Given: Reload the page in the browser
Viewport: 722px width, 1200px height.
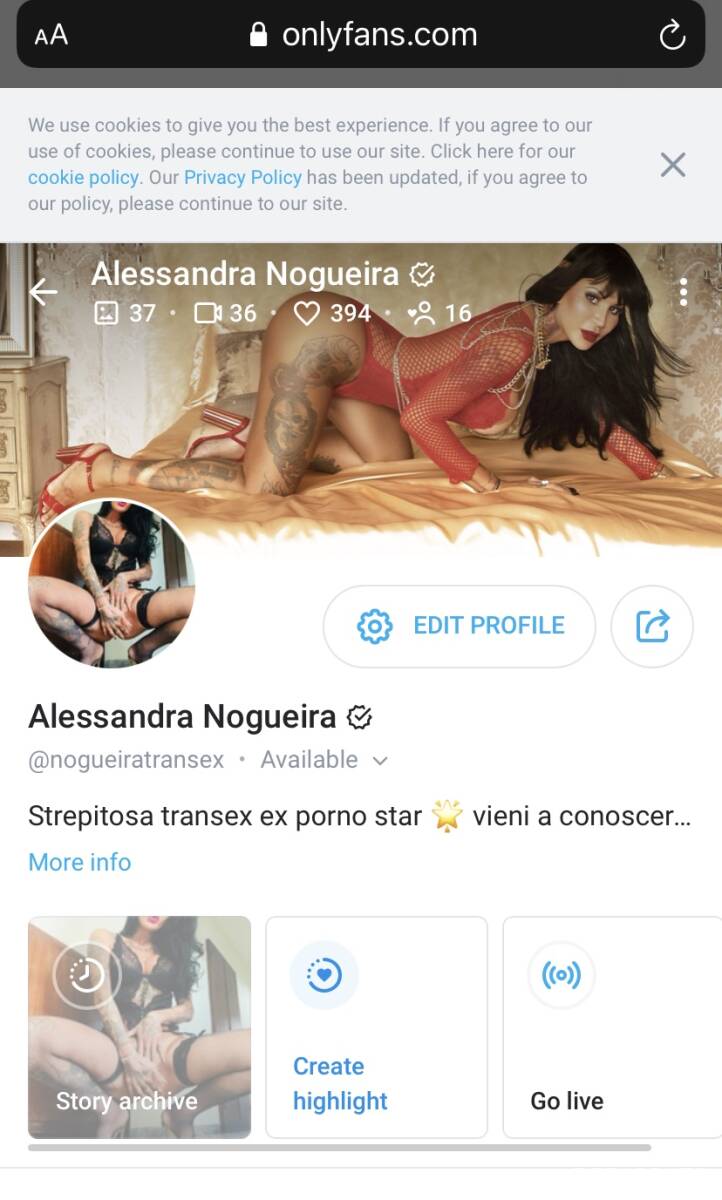Looking at the screenshot, I should coord(672,37).
